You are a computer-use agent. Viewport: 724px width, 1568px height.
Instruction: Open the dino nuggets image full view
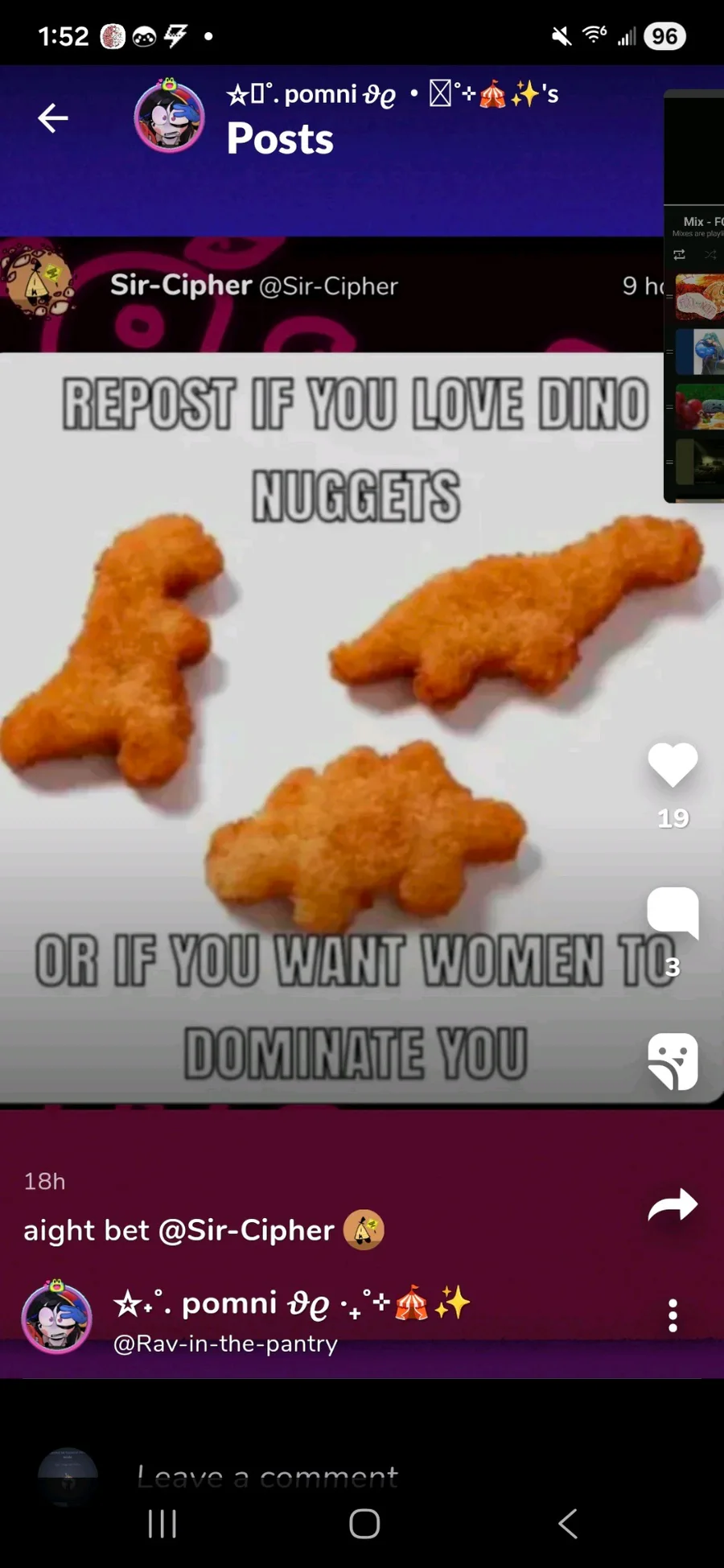(x=338, y=724)
